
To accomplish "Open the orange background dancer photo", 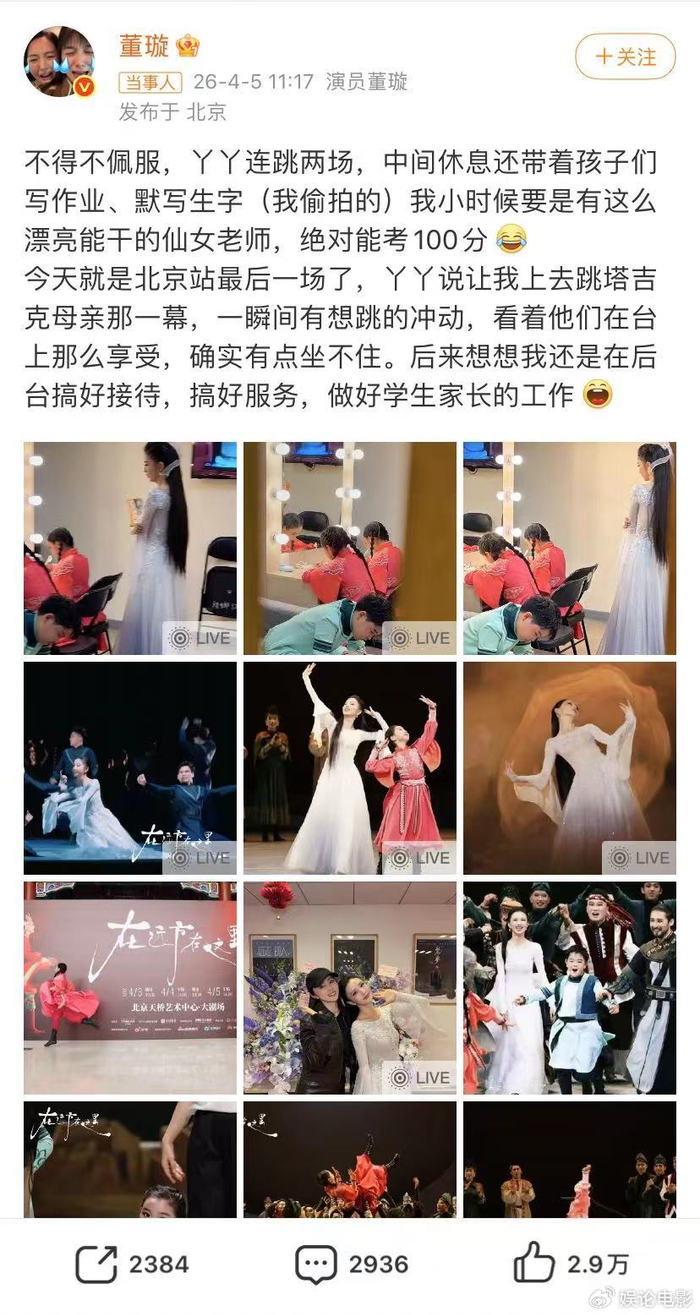I will coord(569,768).
